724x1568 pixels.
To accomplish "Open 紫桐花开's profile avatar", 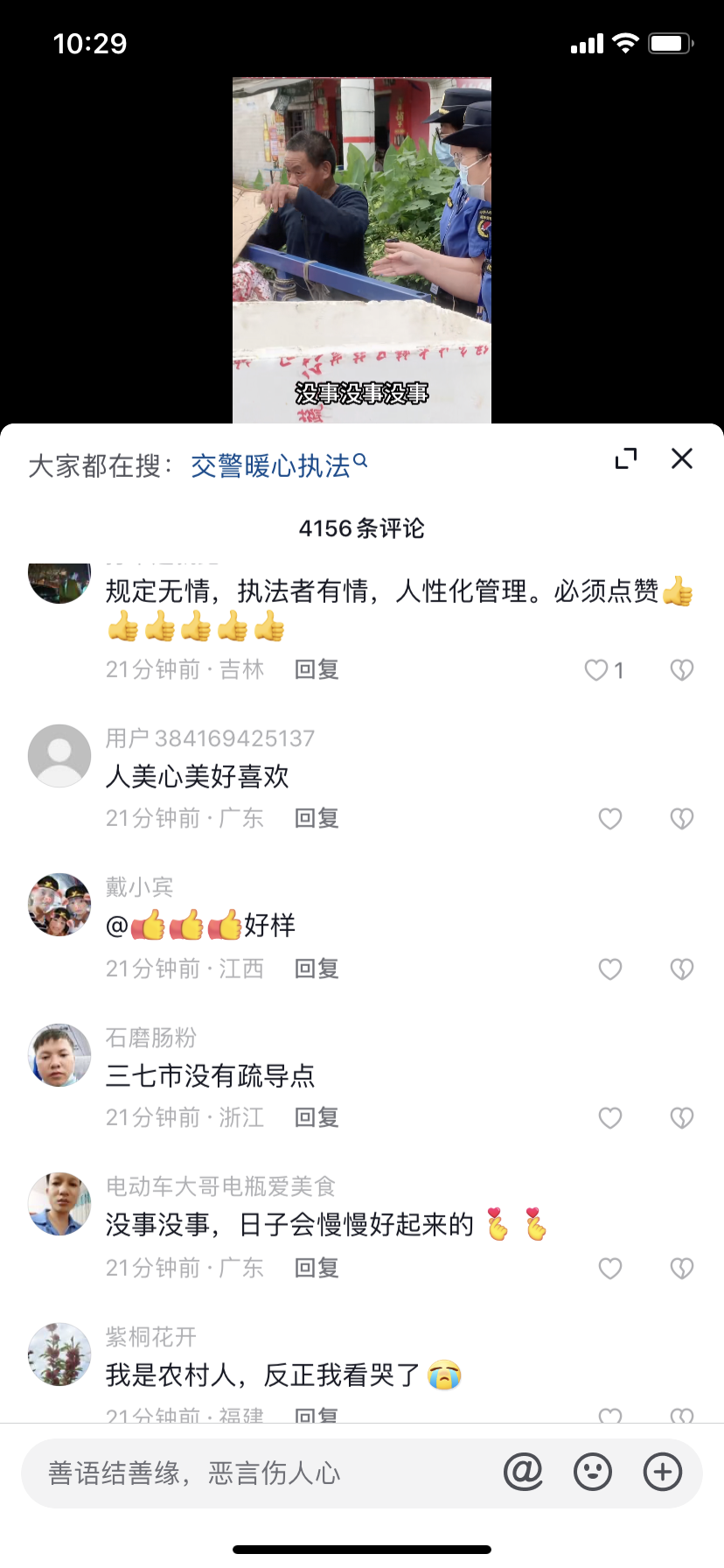I will tap(59, 1354).
